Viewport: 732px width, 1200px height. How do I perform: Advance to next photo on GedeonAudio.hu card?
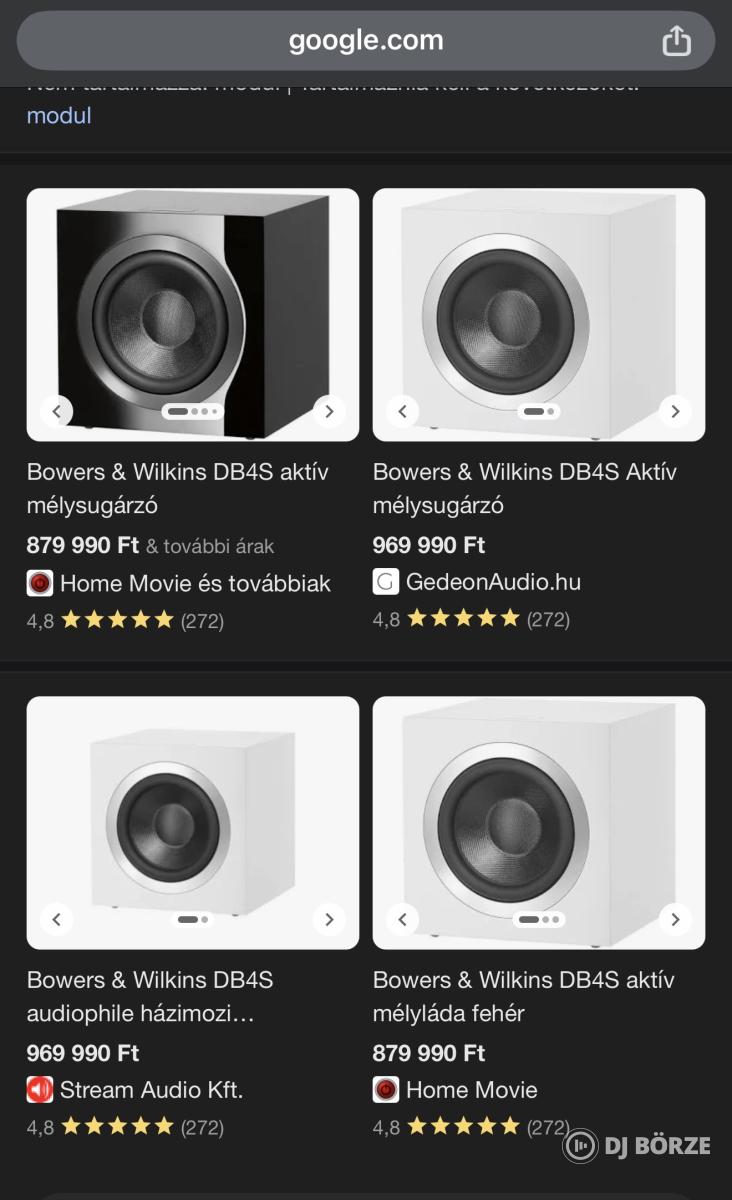(x=675, y=411)
